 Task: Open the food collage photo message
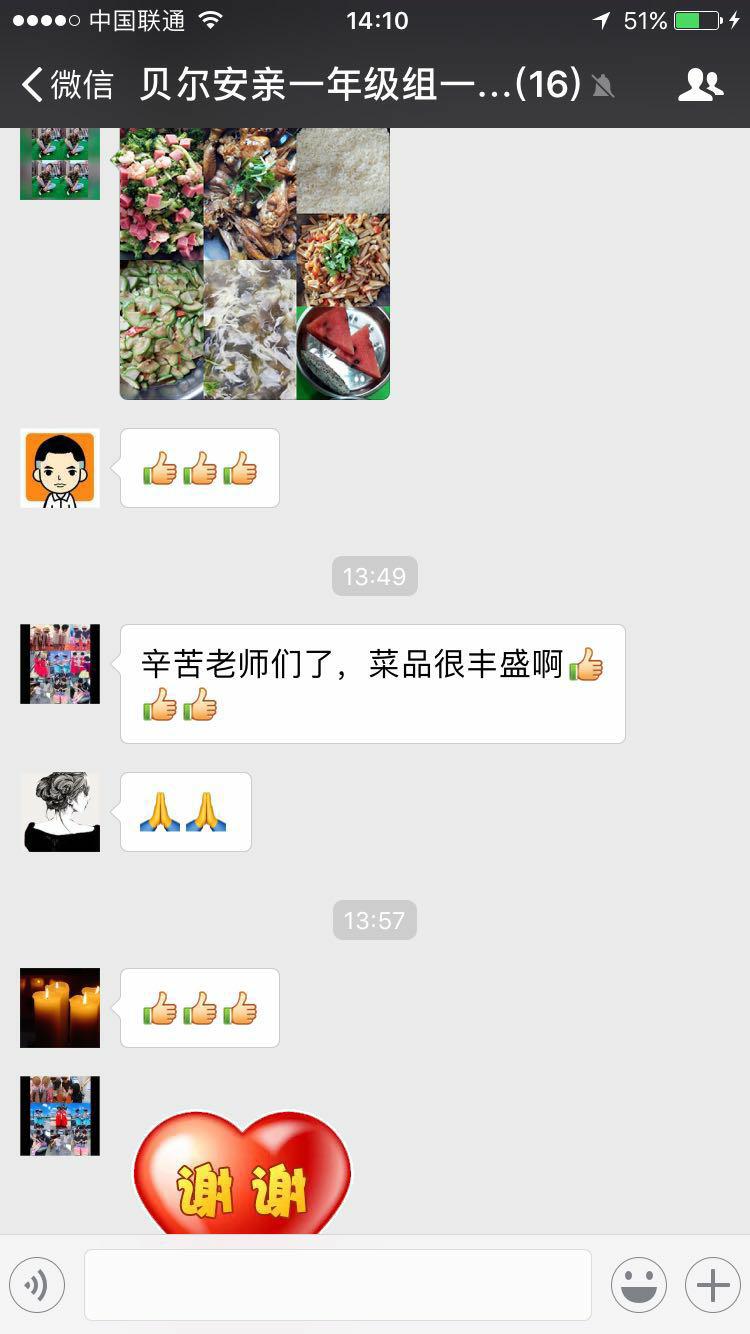255,263
